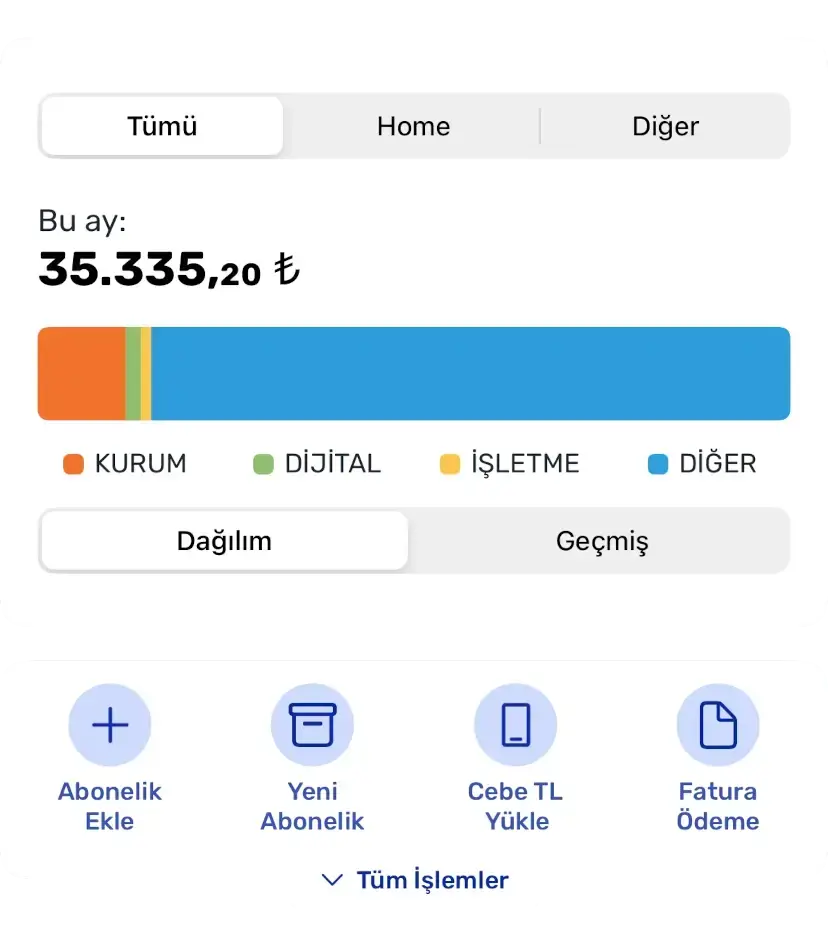This screenshot has height=944, width=828.
Task: Tap Abonelik Ekle shortcut
Action: coord(110,726)
